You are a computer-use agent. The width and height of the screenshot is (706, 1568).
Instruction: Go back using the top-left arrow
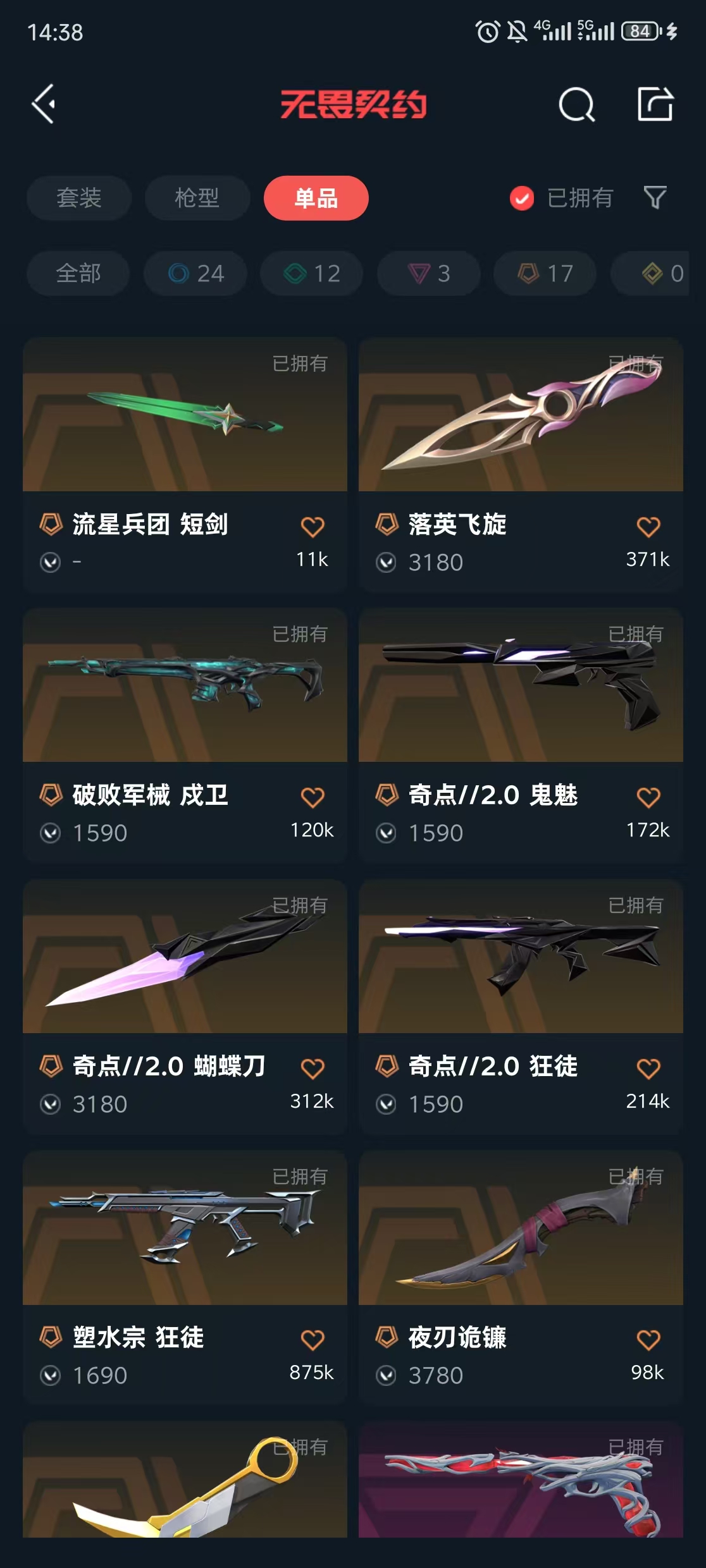(44, 104)
